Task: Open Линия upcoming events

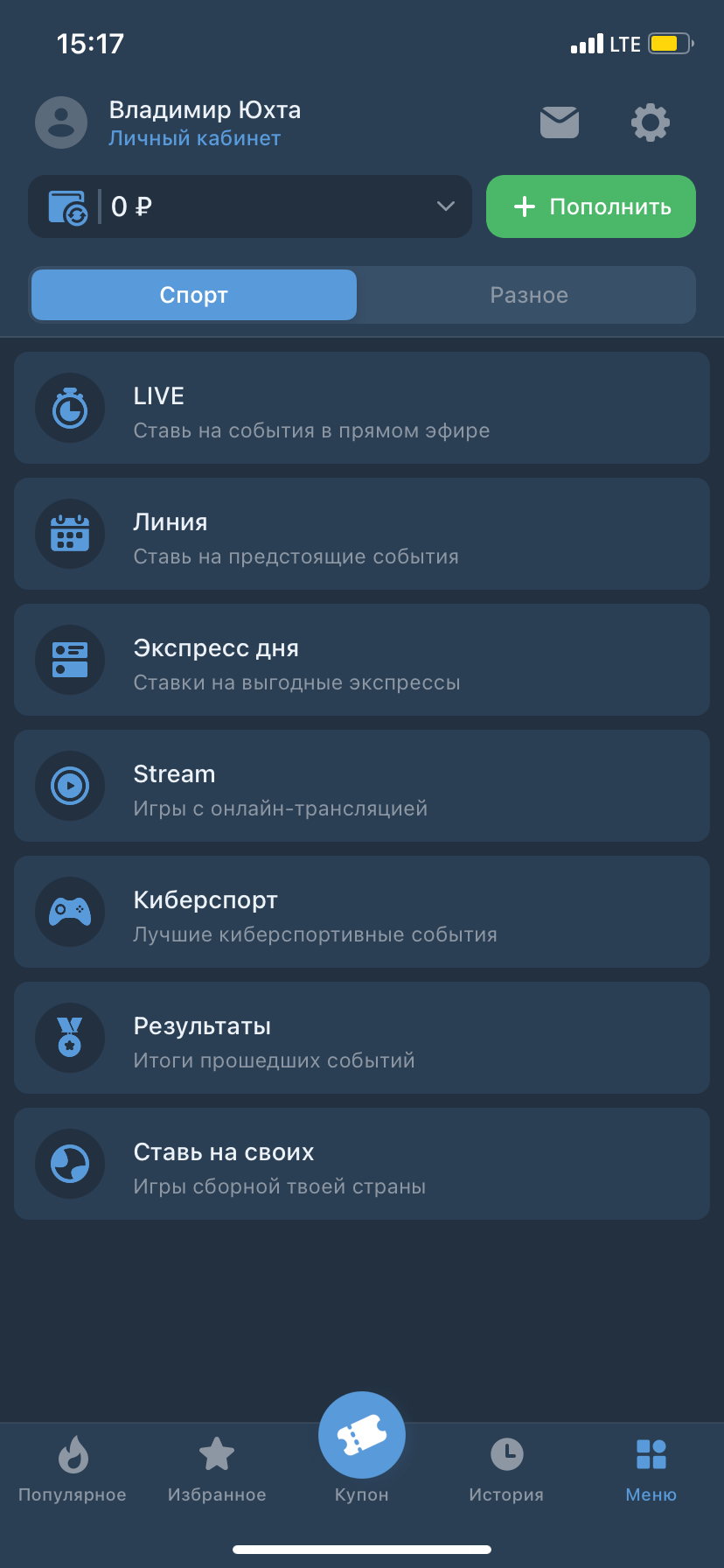Action: [362, 534]
